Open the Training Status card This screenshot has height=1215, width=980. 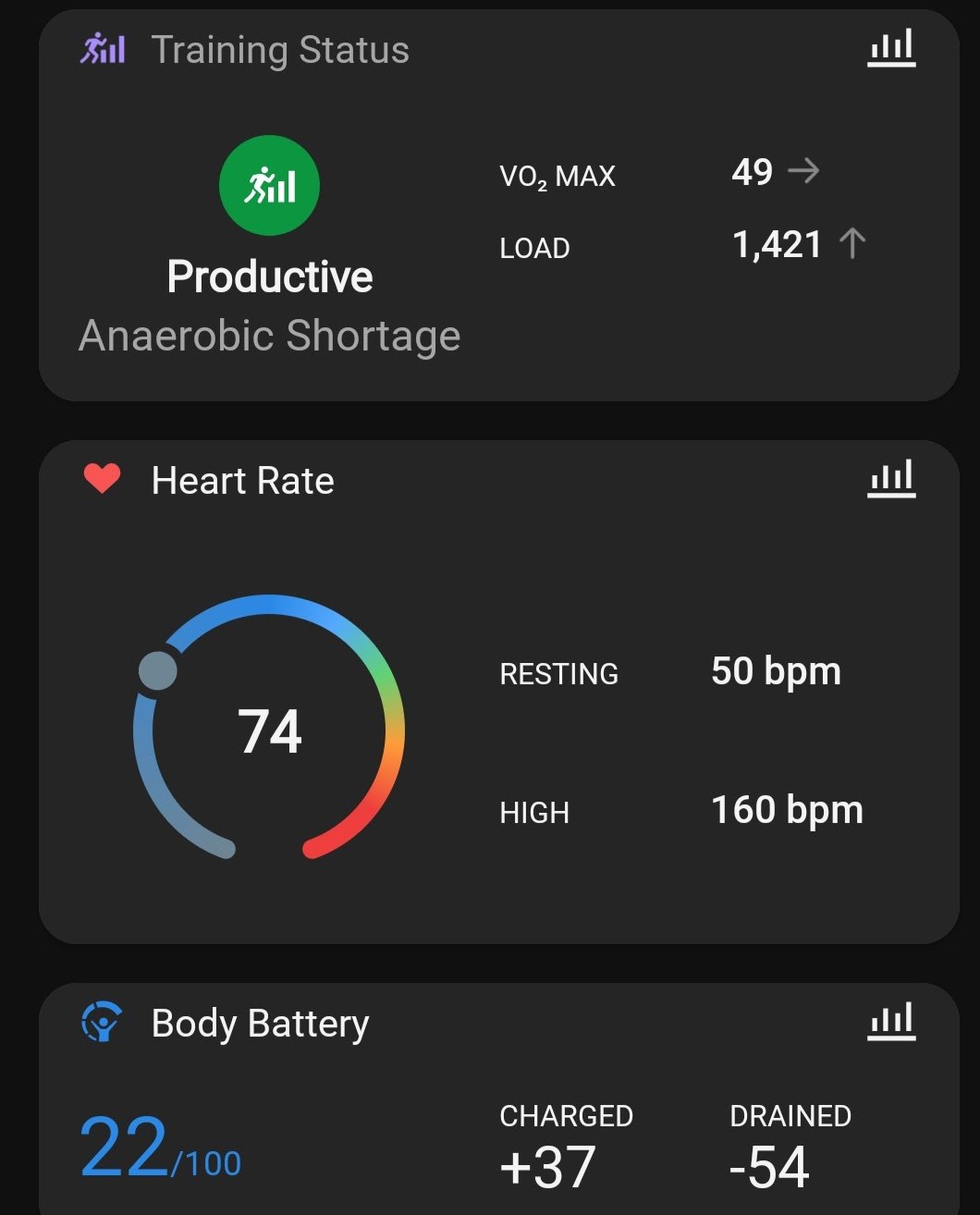click(x=499, y=205)
